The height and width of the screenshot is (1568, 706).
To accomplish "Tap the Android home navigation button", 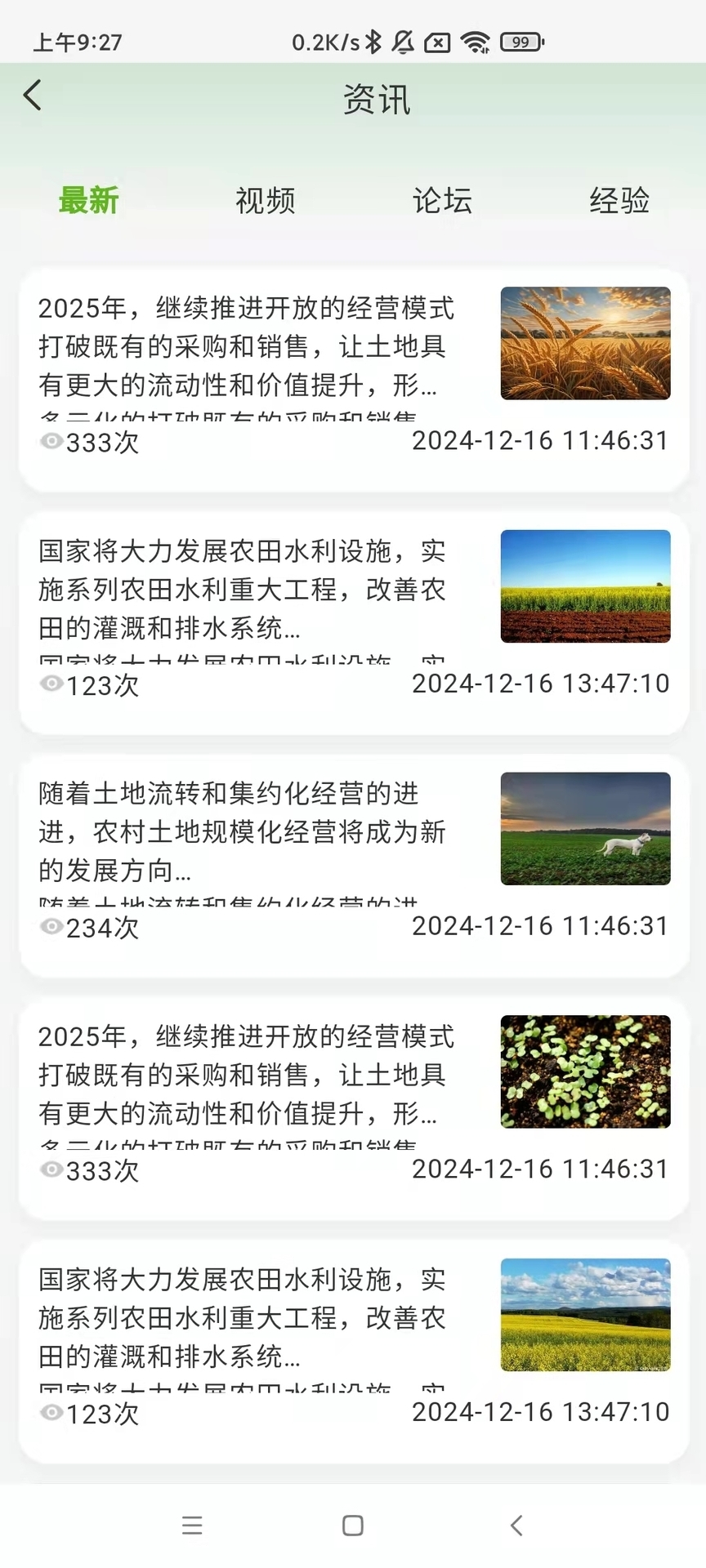I will [352, 1526].
